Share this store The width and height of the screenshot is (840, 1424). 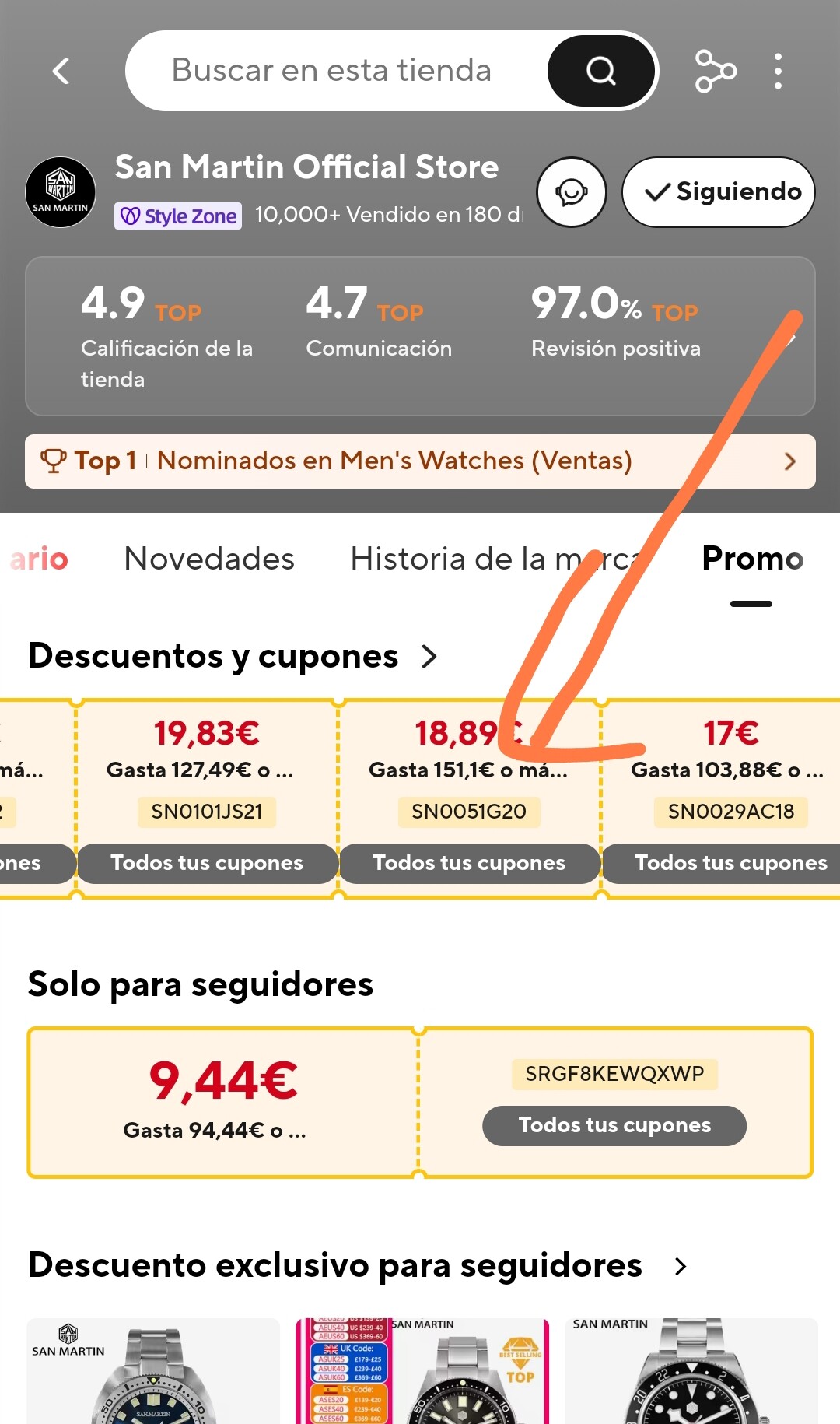715,71
